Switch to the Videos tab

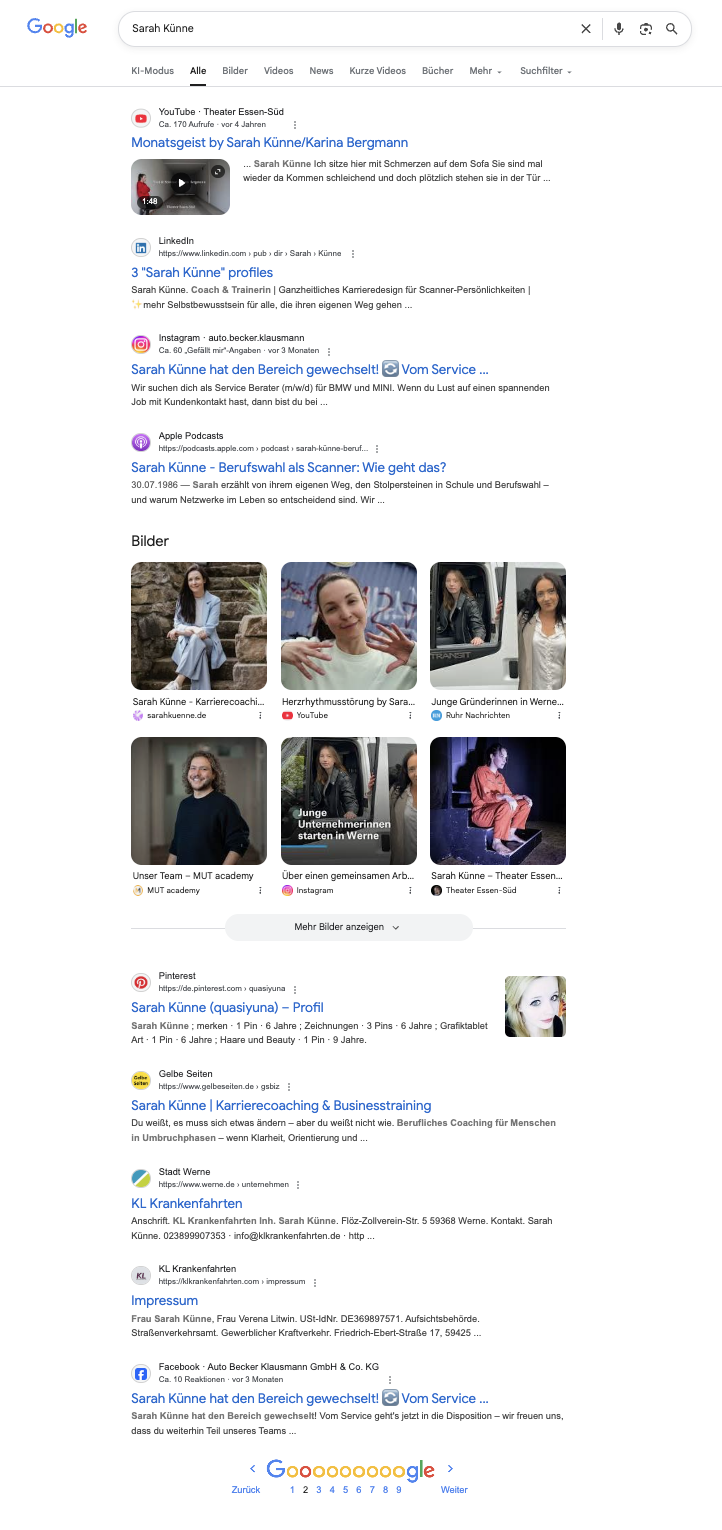click(278, 71)
